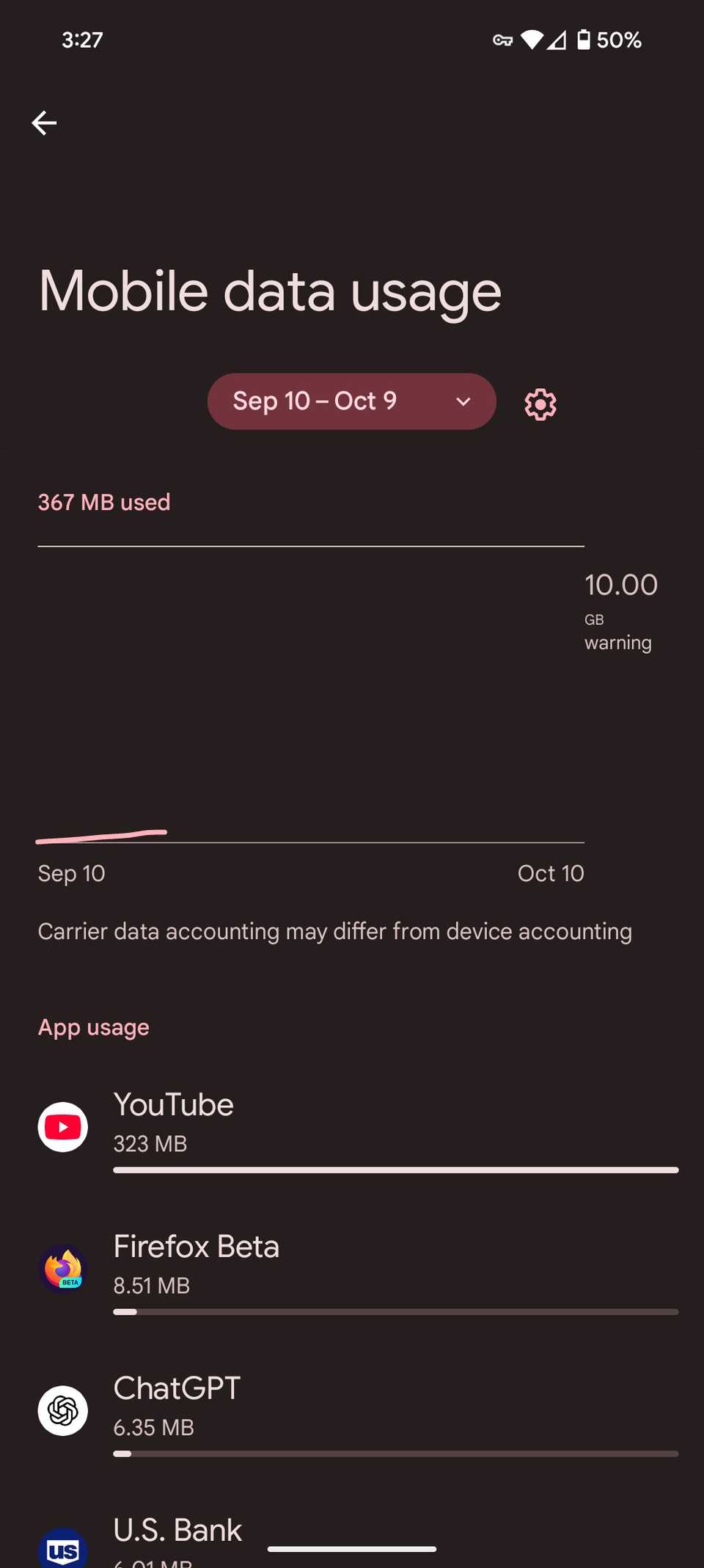Go back using the arrow icon
This screenshot has height=1568, width=704.
click(44, 123)
